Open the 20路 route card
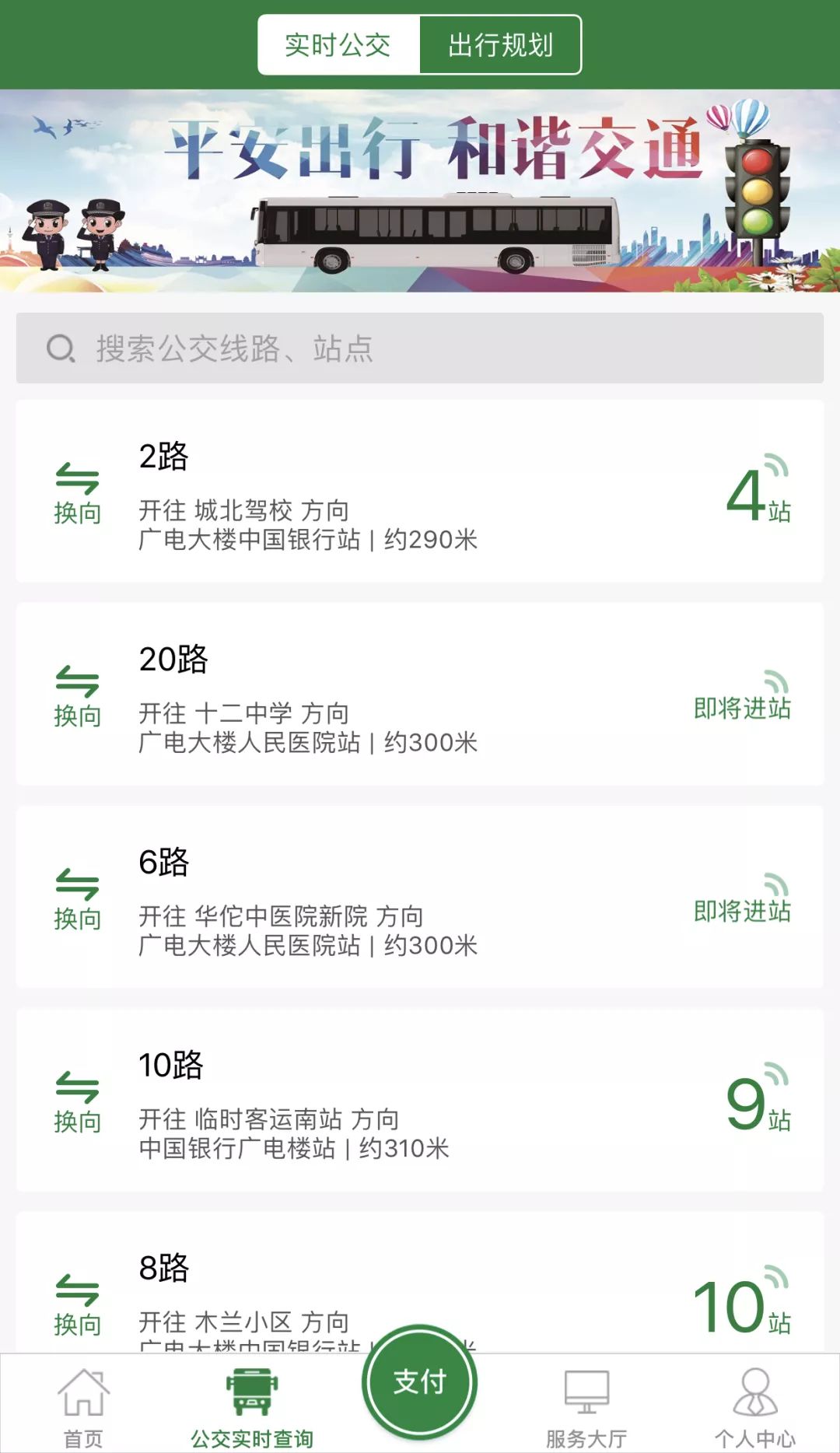The width and height of the screenshot is (840, 1453). pos(420,695)
